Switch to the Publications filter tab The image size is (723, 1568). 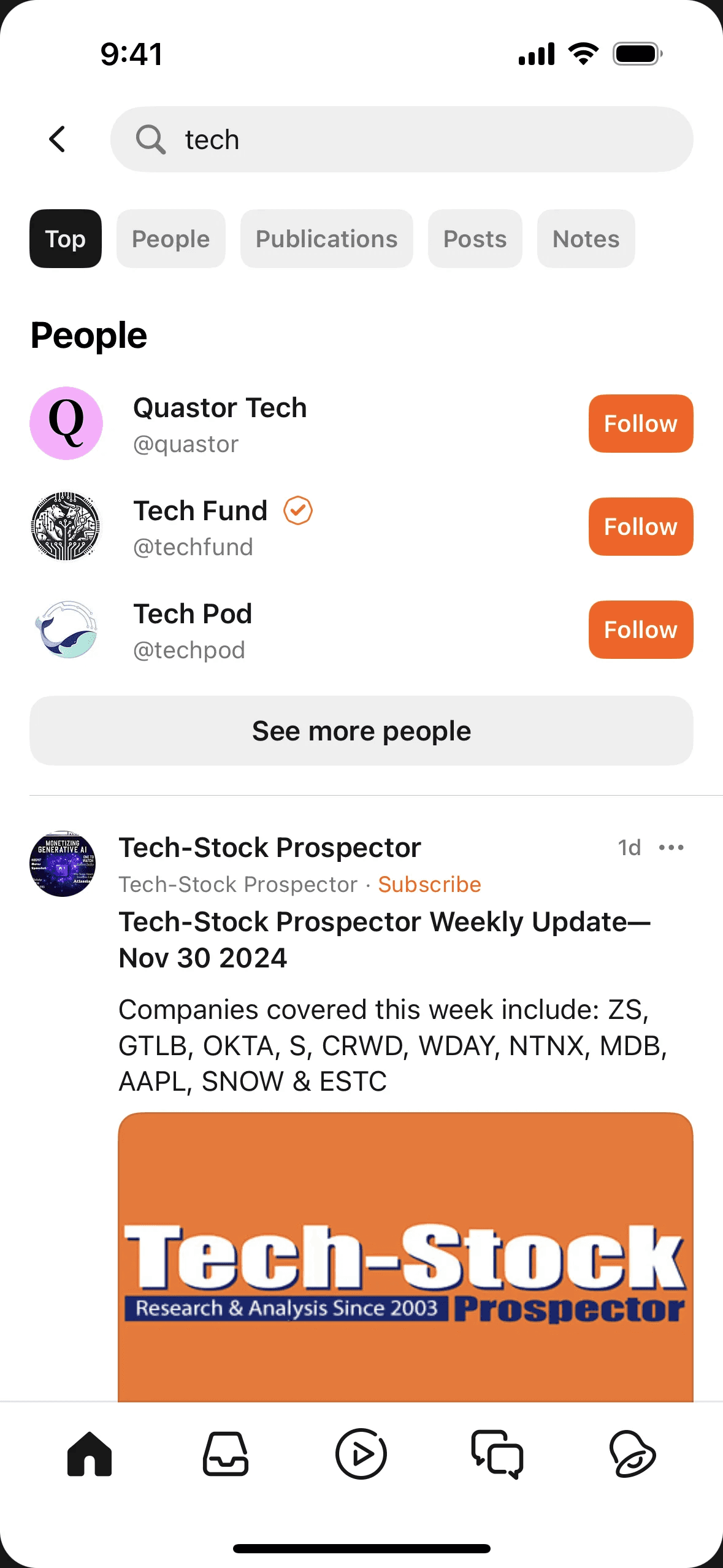pos(326,239)
